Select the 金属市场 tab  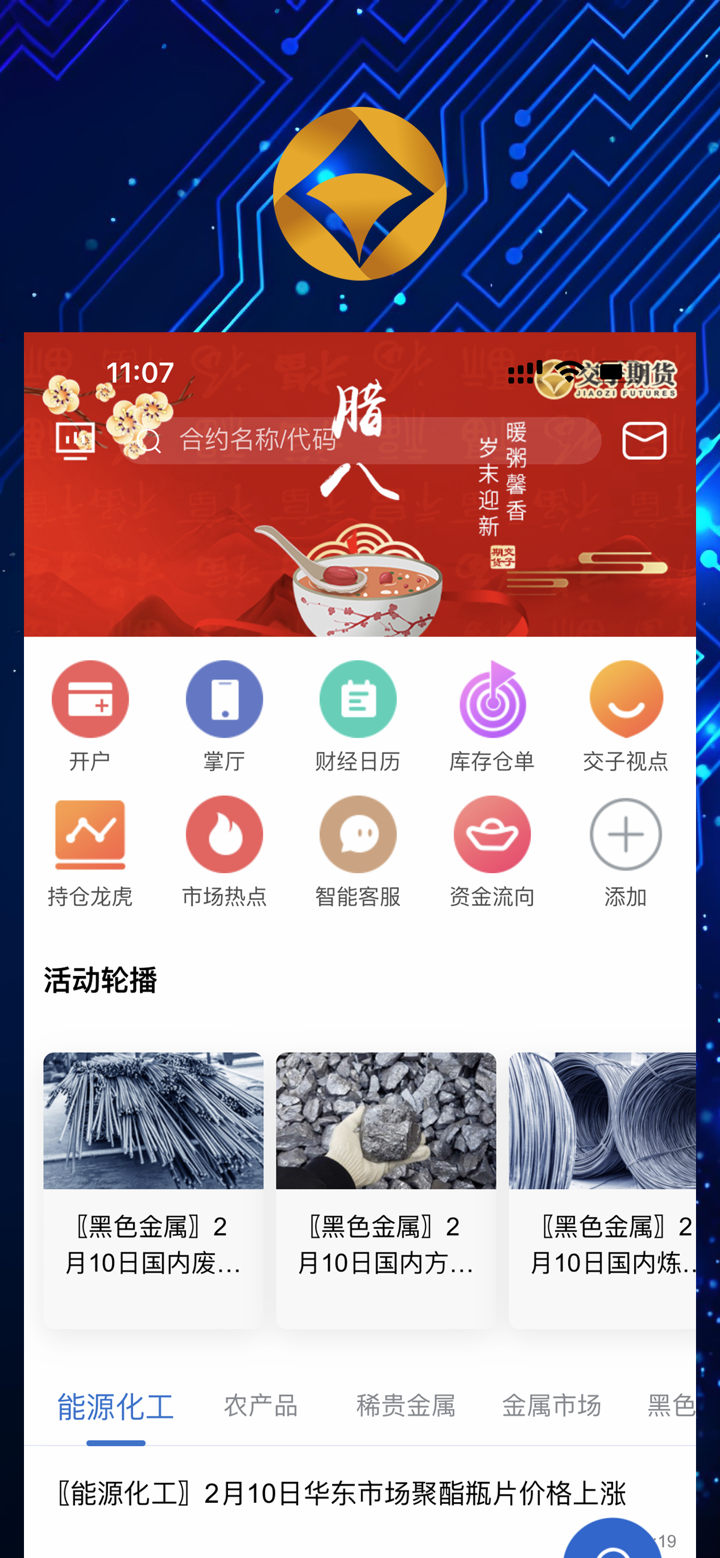552,1405
